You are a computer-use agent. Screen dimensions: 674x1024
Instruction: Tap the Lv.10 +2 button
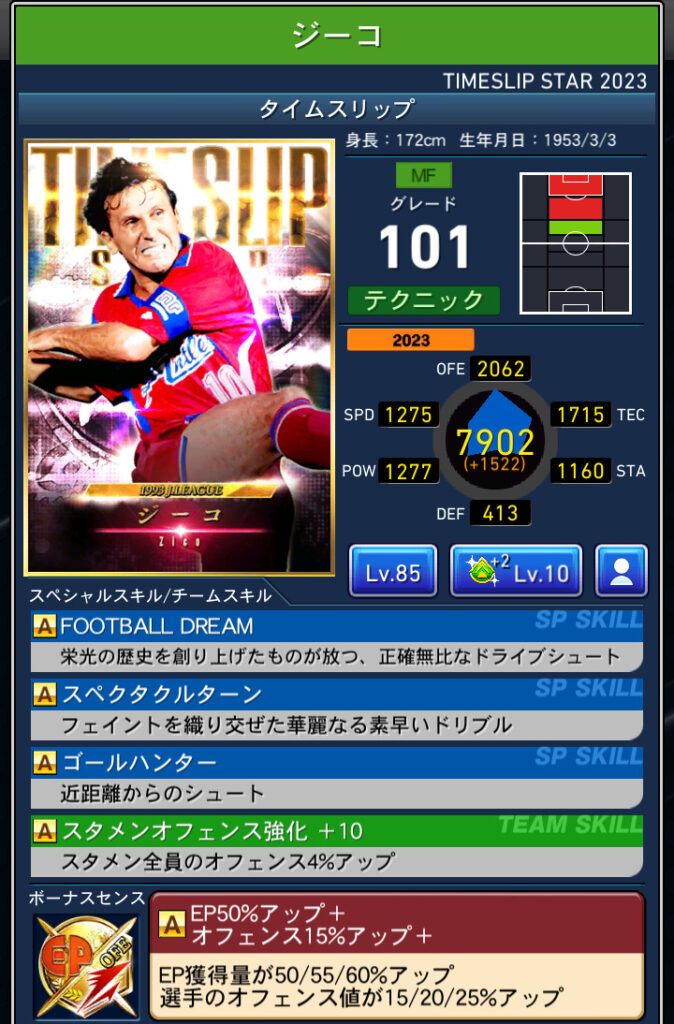click(516, 572)
